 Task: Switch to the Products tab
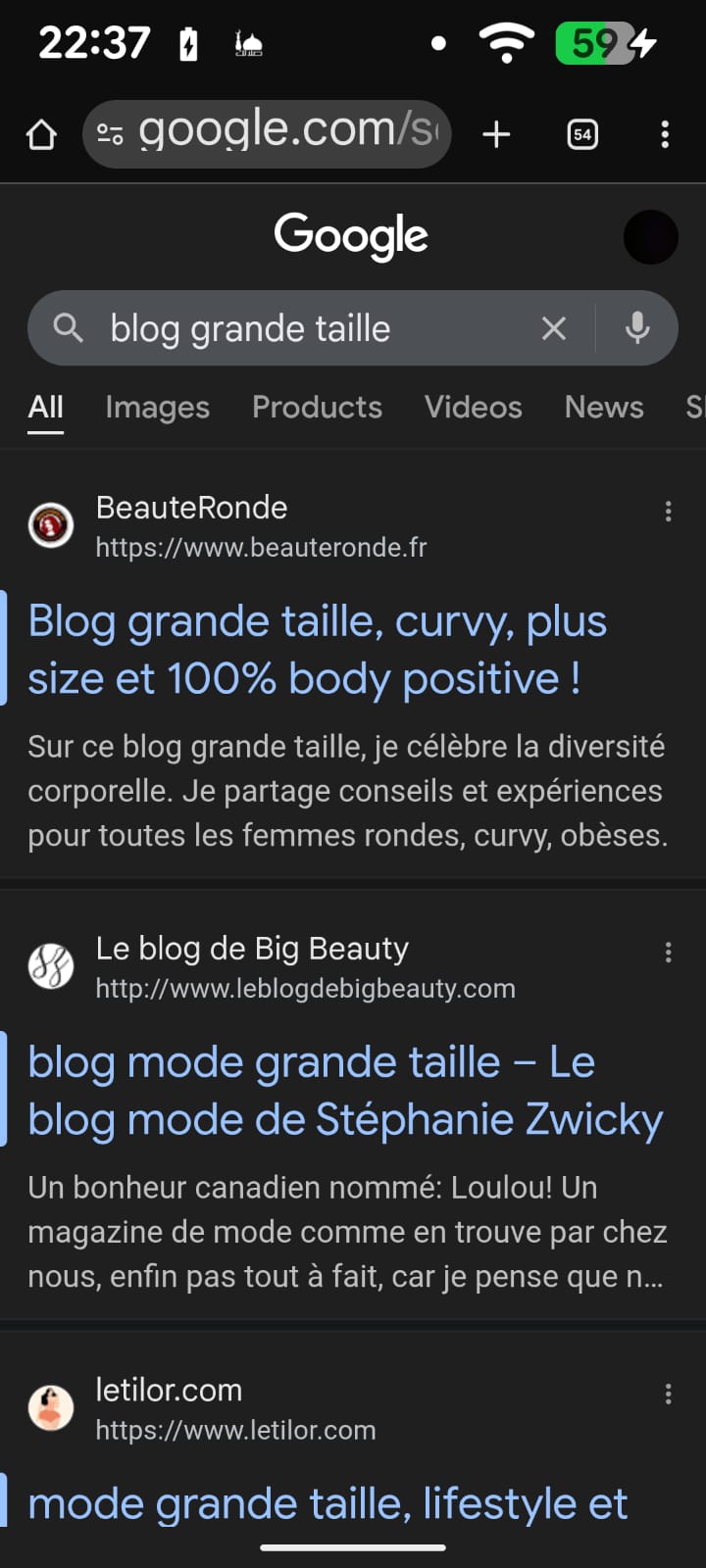(317, 408)
